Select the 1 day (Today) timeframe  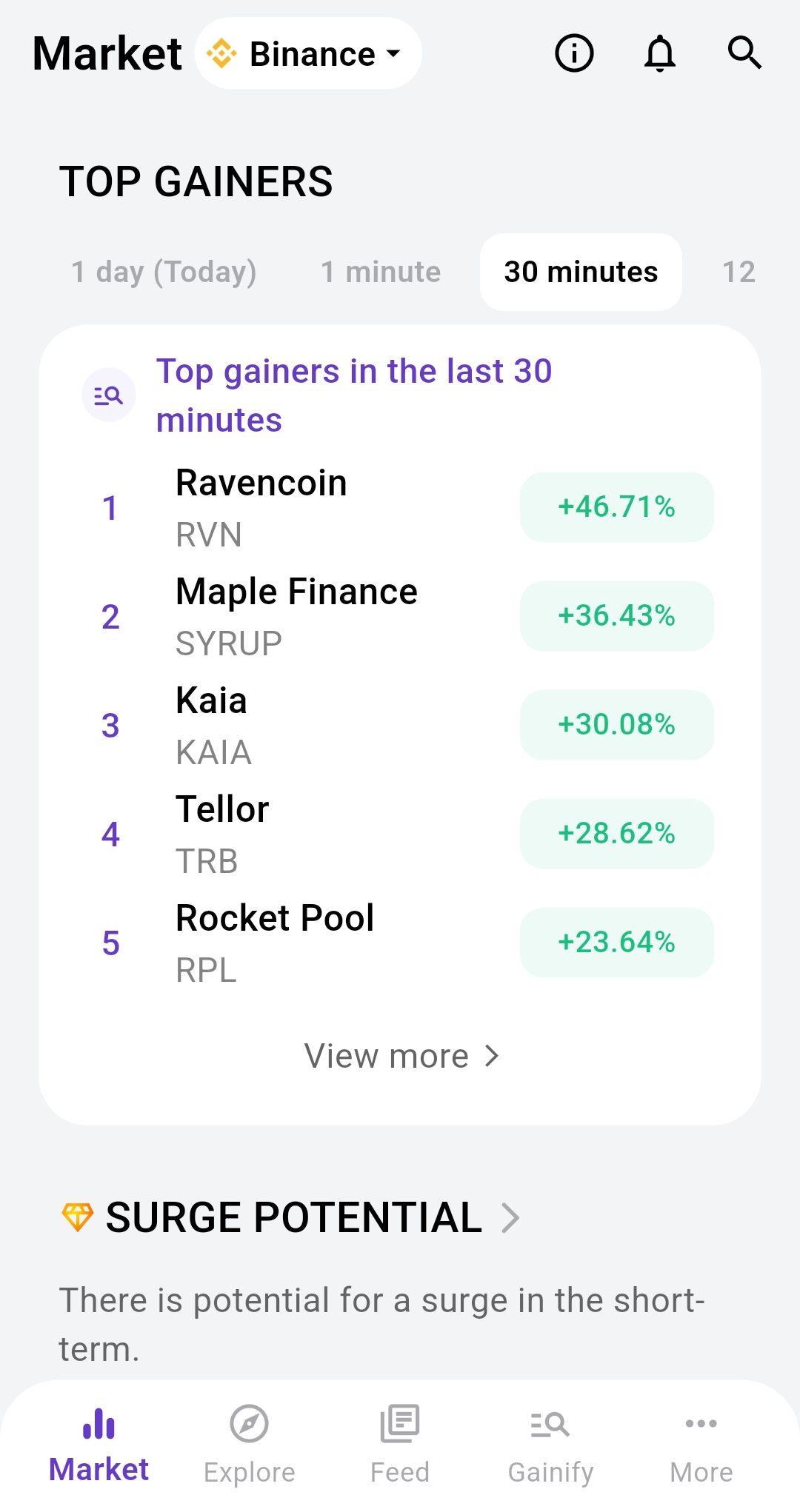164,272
